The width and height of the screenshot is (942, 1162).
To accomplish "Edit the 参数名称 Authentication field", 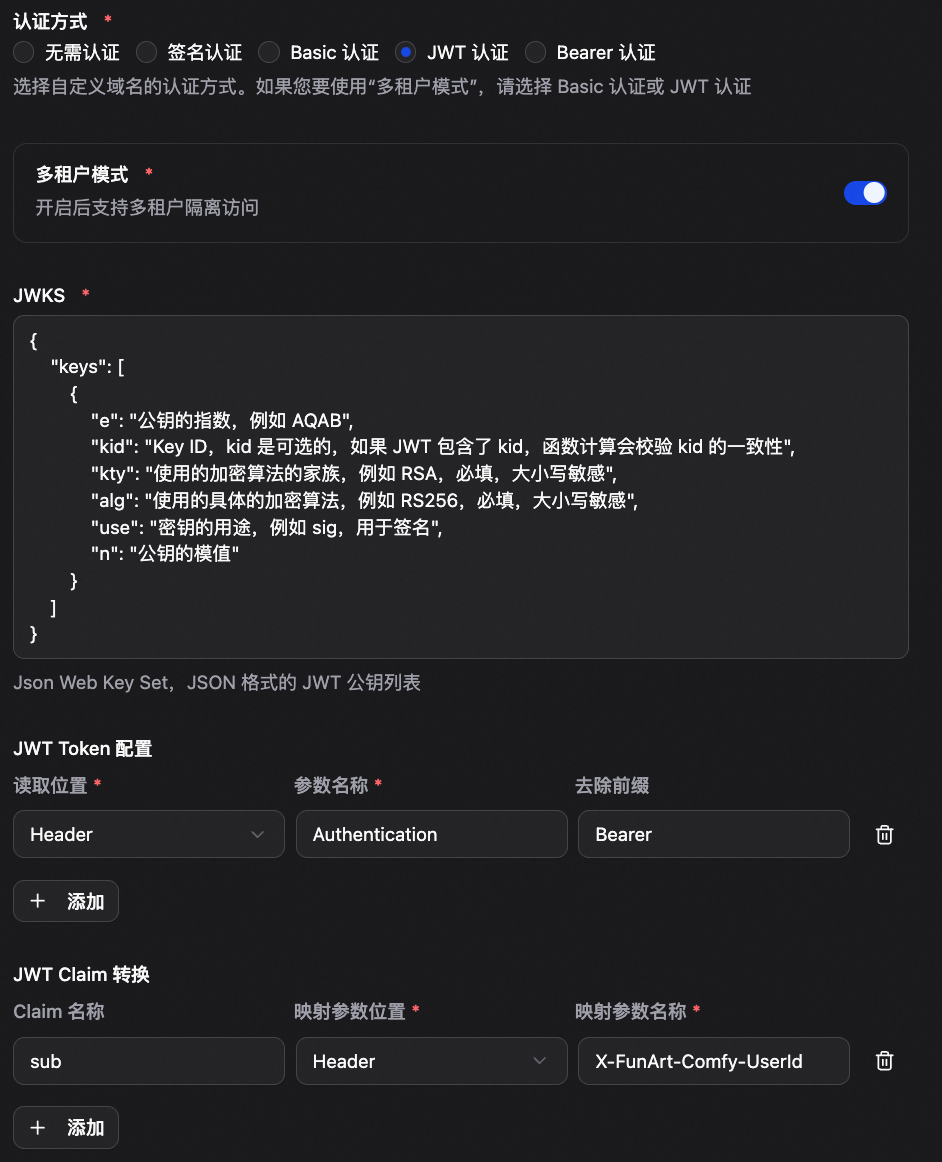I will click(431, 834).
